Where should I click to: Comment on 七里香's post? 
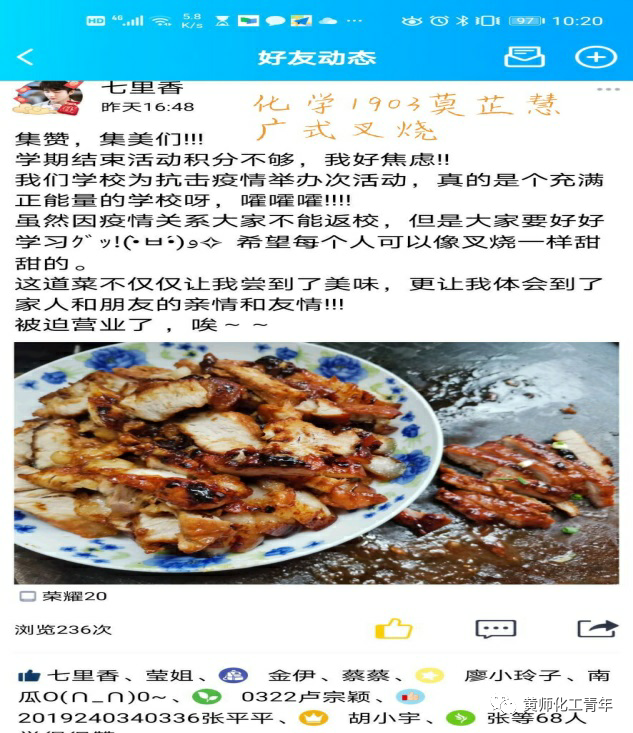point(495,629)
